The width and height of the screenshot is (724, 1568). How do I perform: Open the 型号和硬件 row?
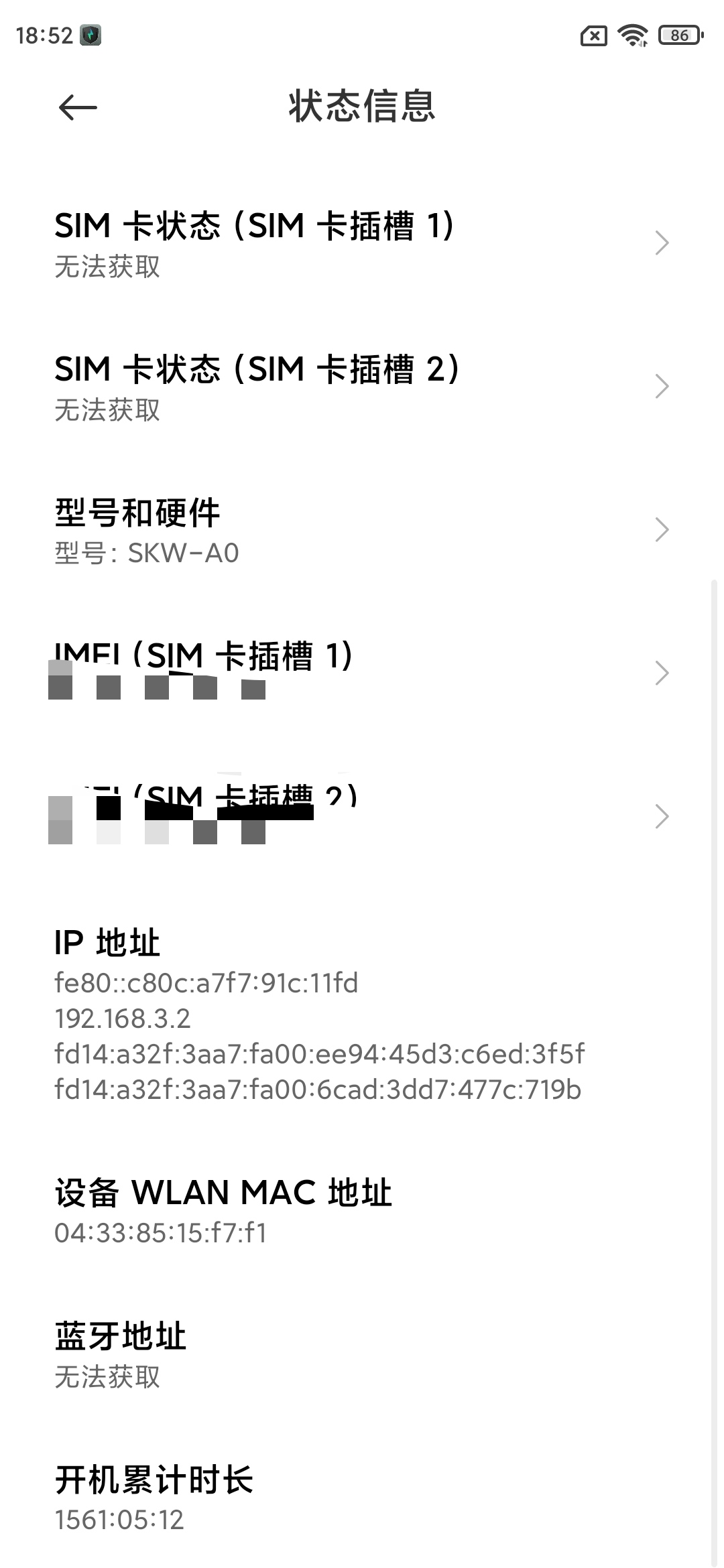[x=362, y=530]
